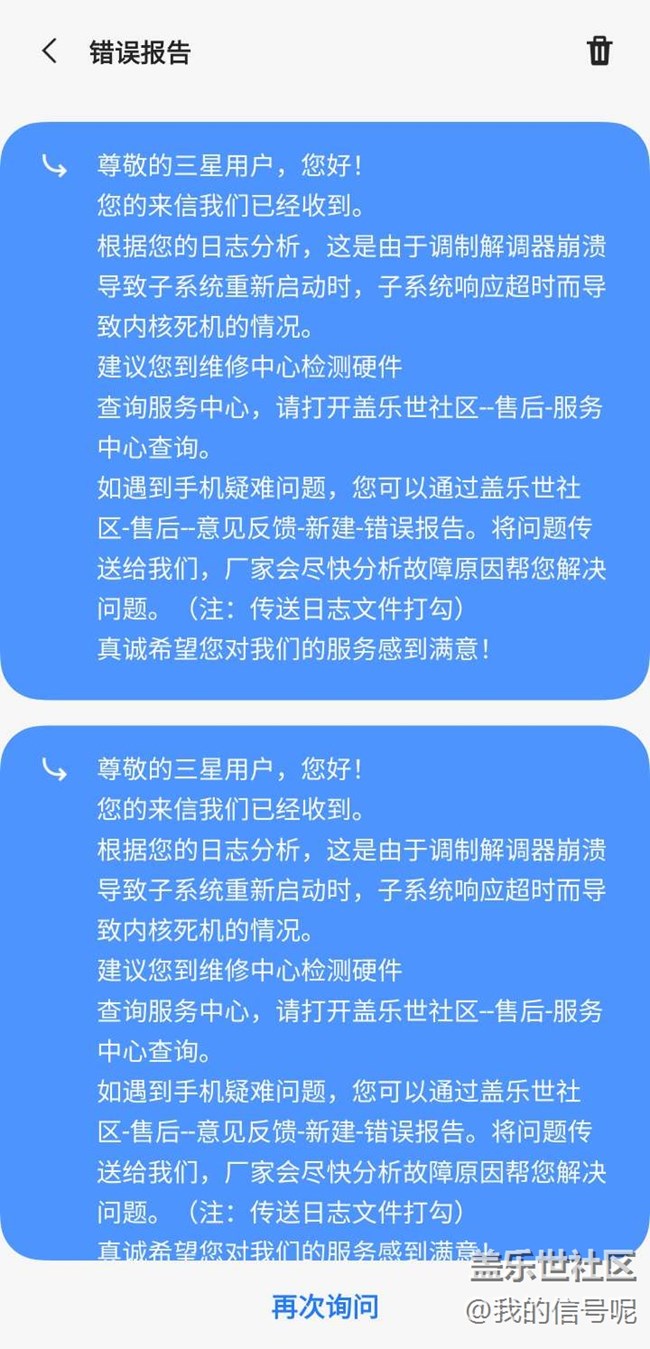Delete this error report with the trash icon
Screen dimensions: 650x1349
click(x=599, y=51)
